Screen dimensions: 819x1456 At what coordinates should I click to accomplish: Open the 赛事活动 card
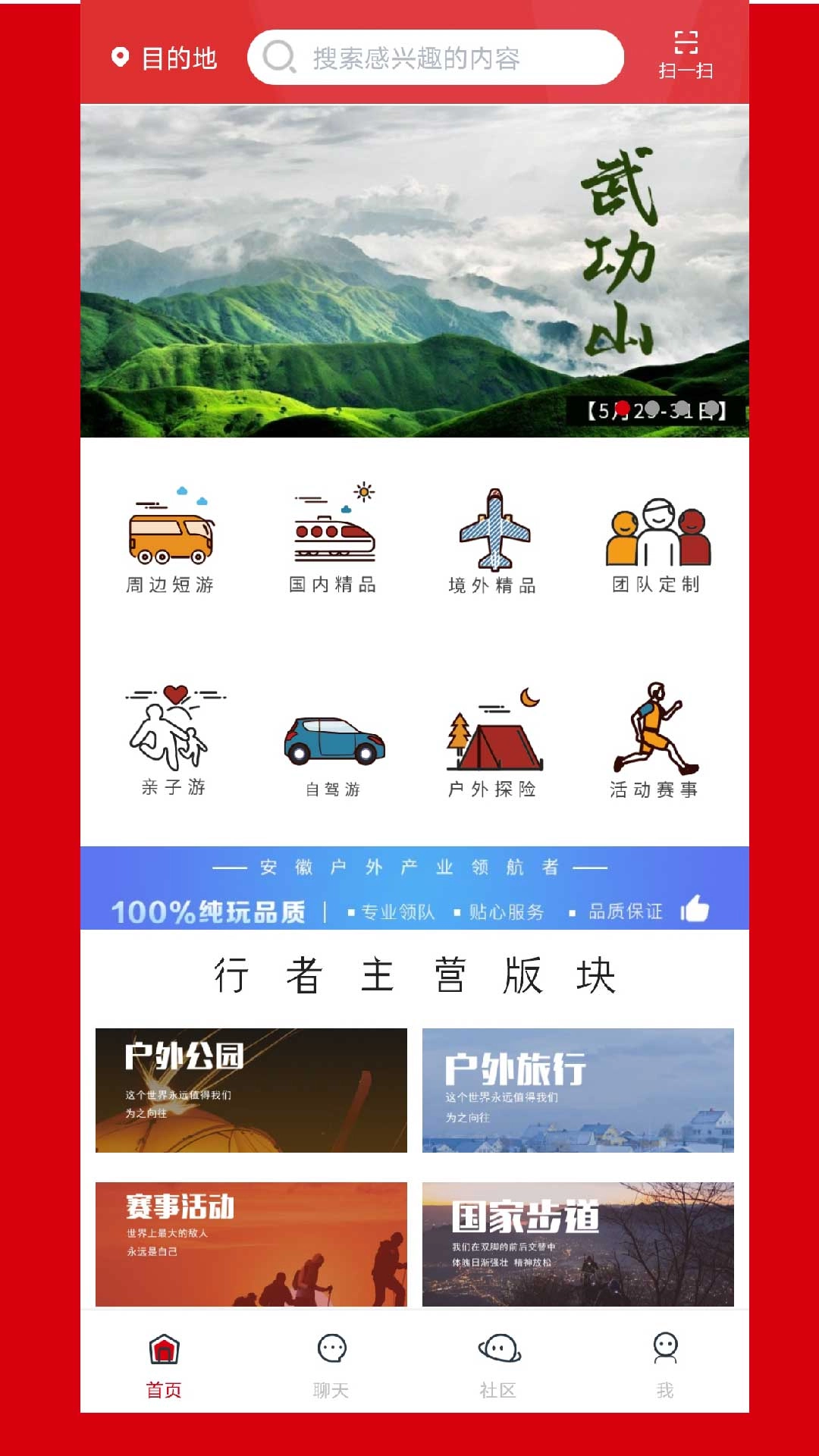click(251, 1244)
